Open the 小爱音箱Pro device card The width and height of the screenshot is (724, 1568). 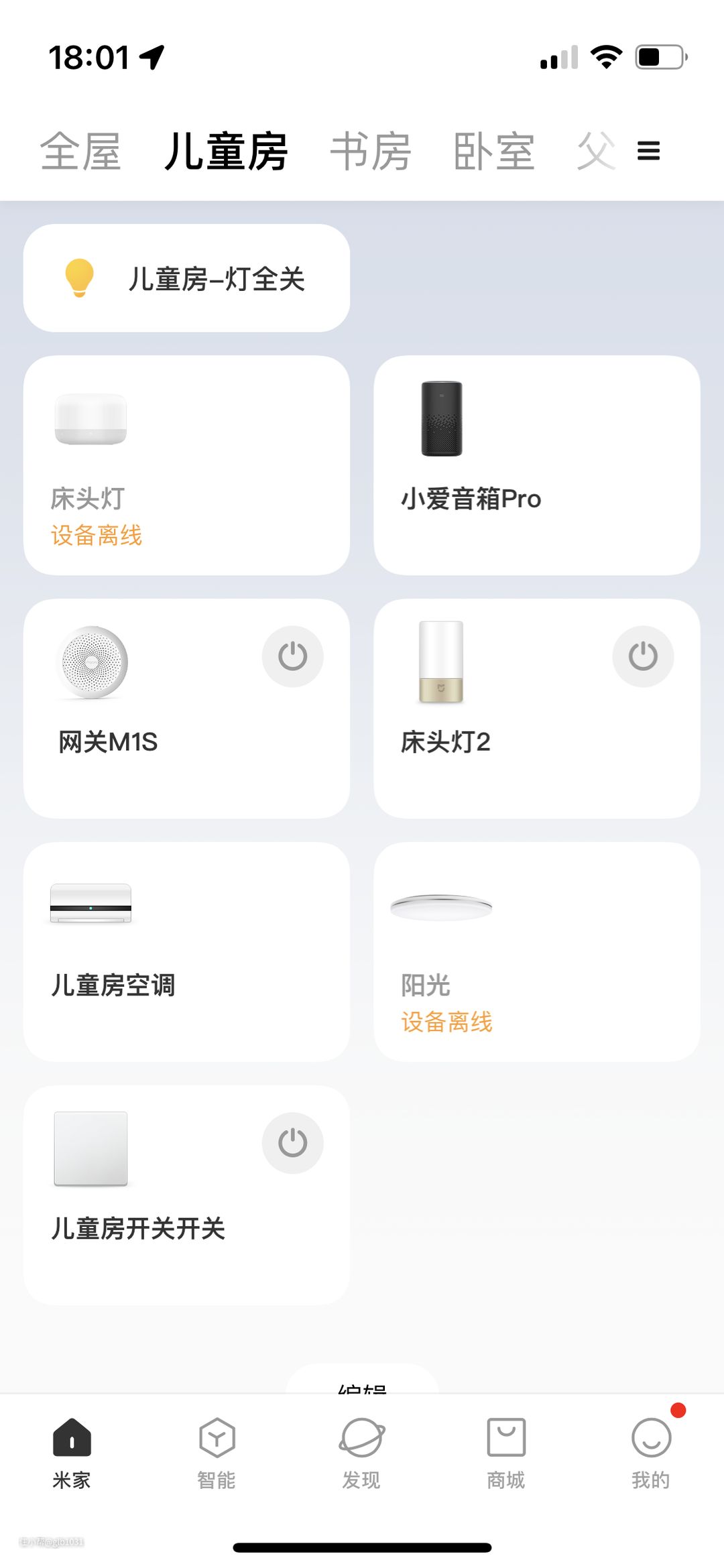click(x=536, y=465)
